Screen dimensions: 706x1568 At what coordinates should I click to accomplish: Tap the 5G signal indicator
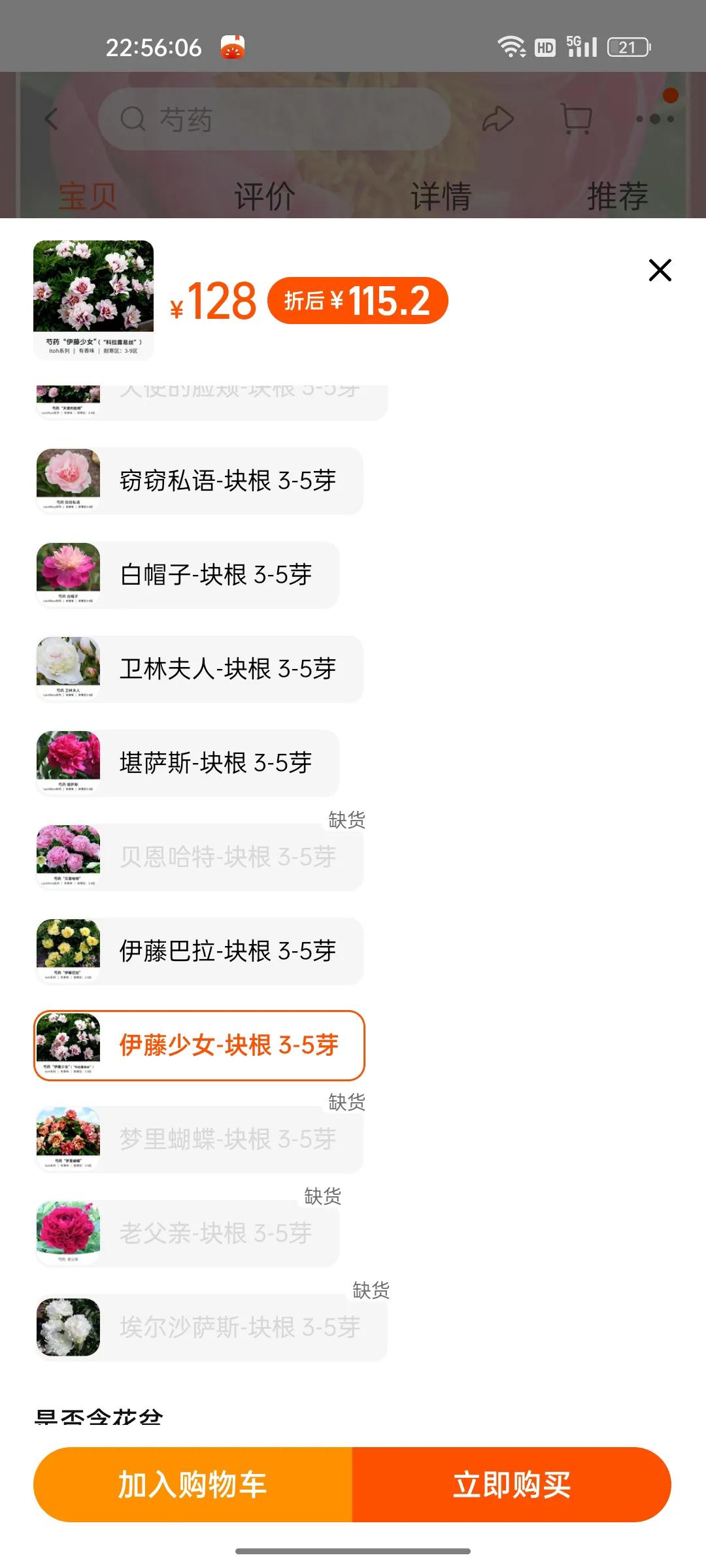[582, 46]
